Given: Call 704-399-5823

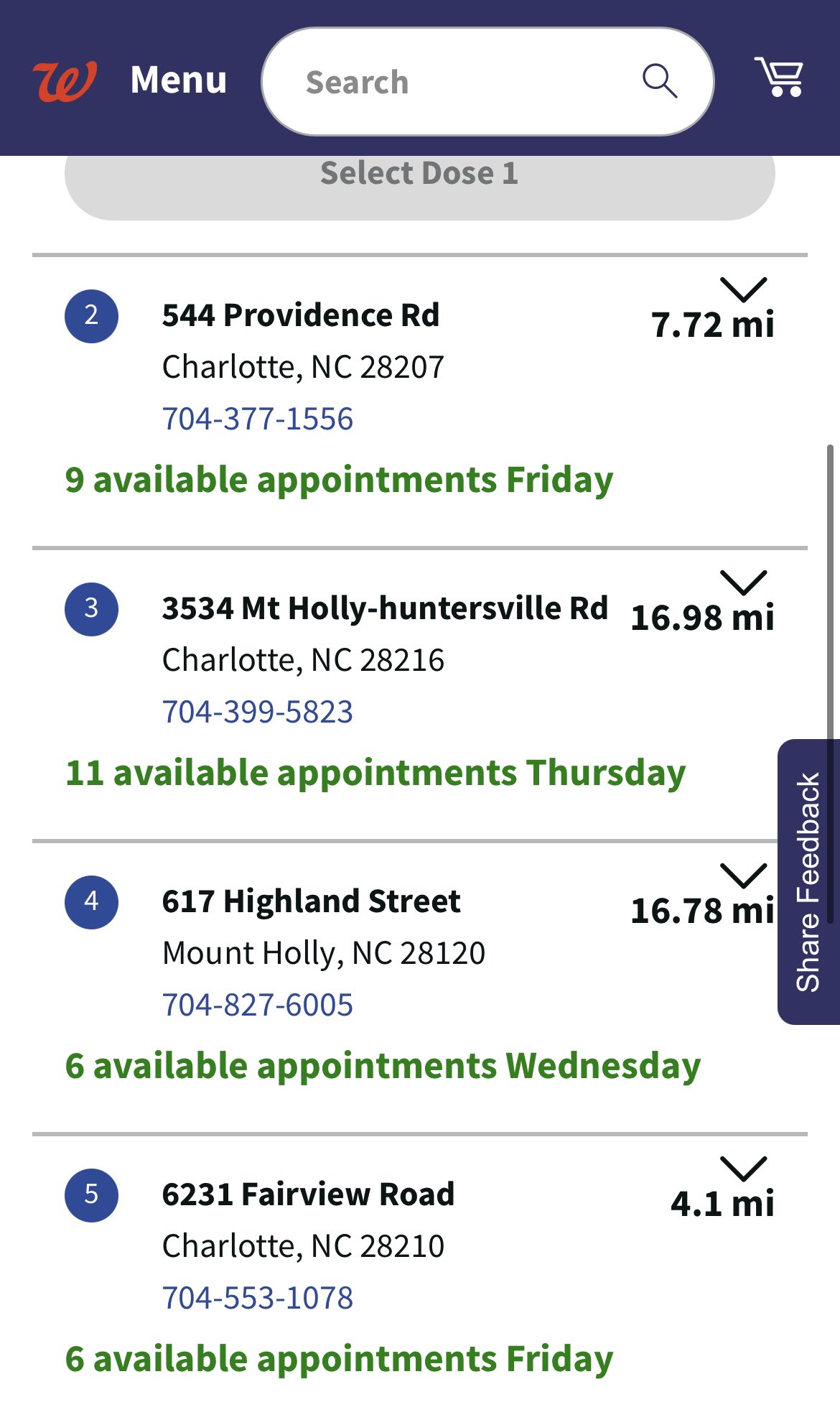Looking at the screenshot, I should [x=258, y=712].
